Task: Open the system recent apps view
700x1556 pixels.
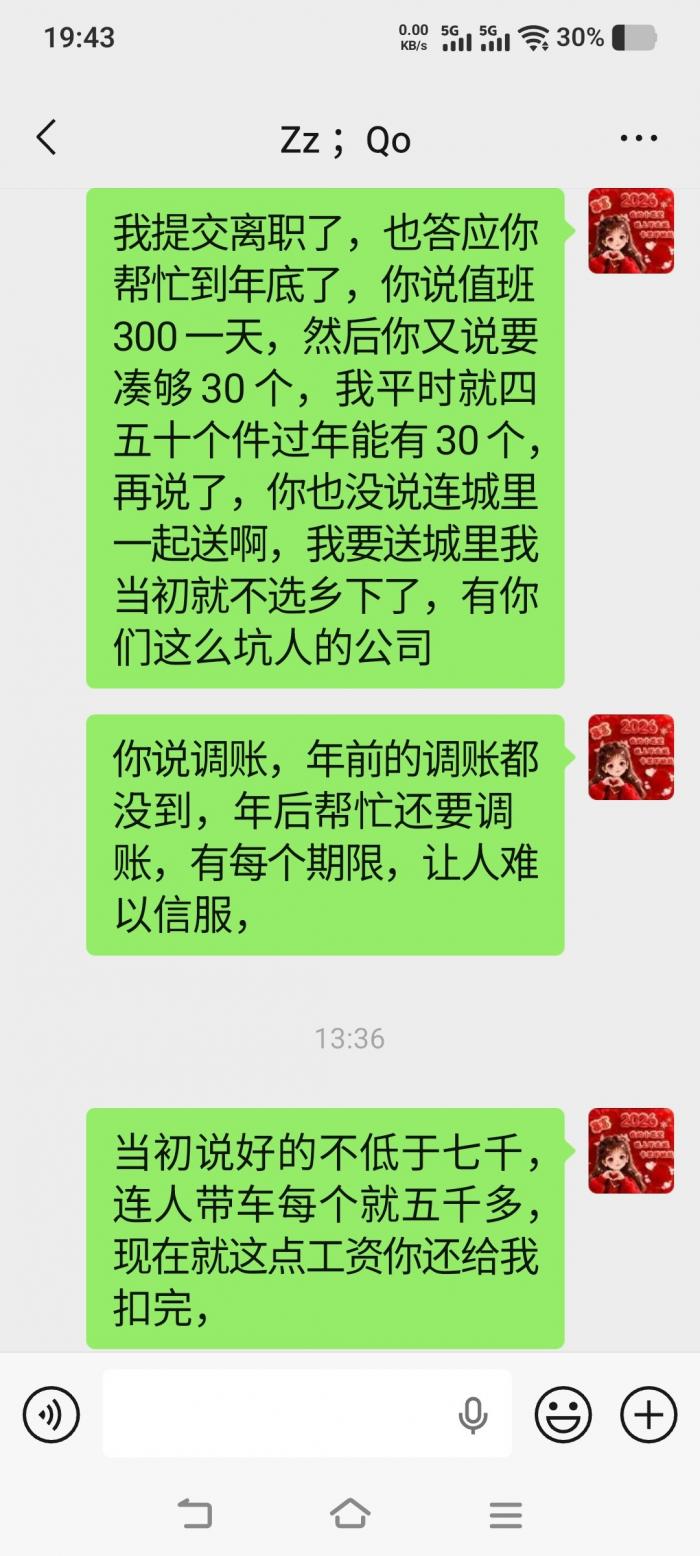Action: tap(505, 1514)
